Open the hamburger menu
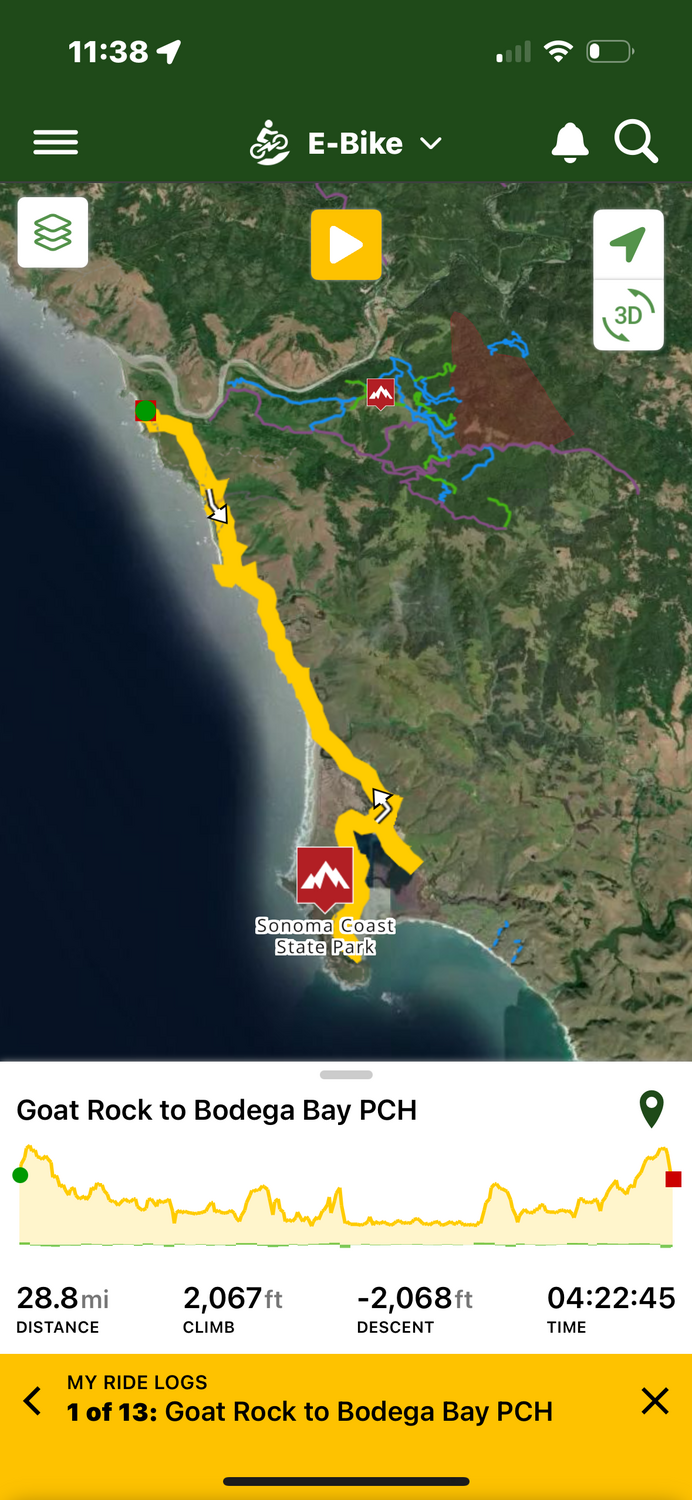 click(55, 143)
